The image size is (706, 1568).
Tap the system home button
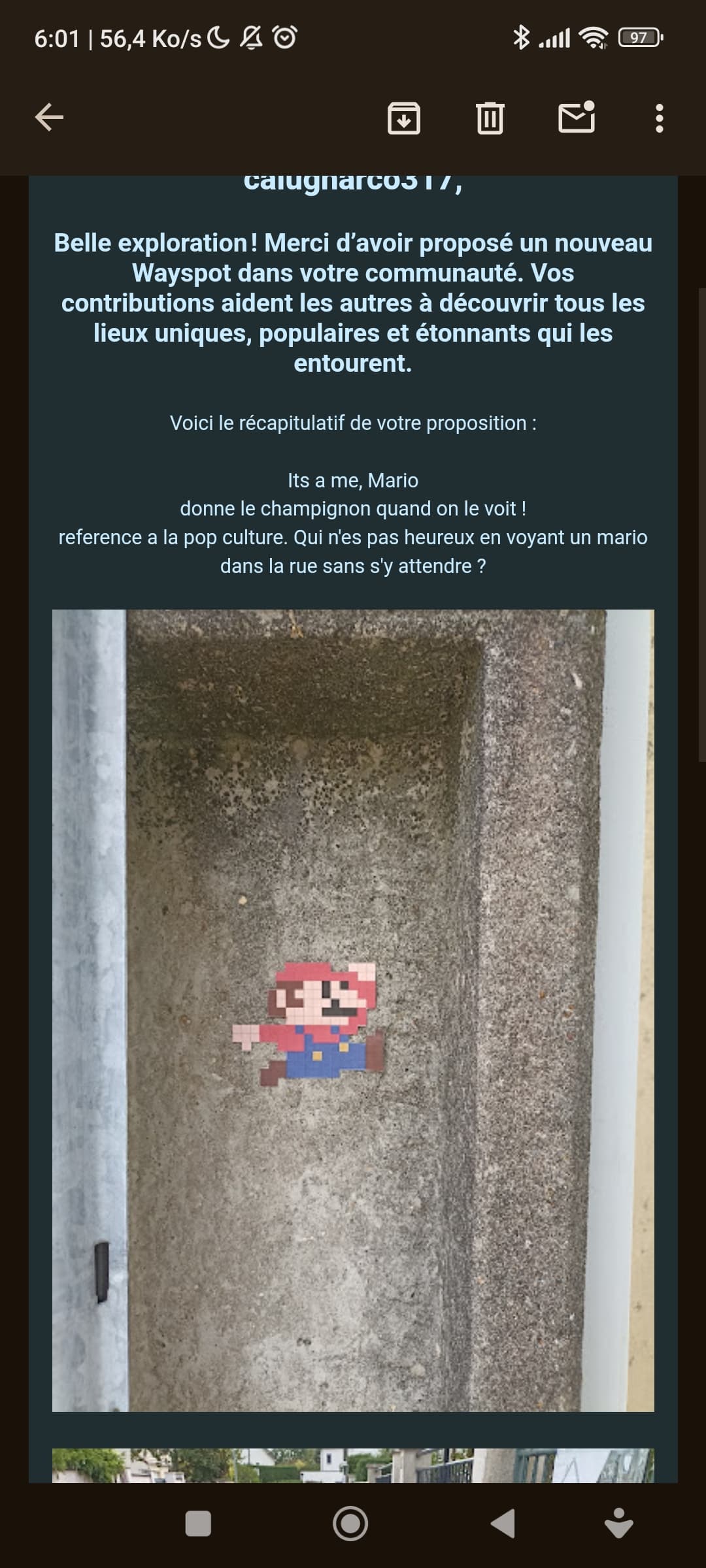click(350, 1524)
